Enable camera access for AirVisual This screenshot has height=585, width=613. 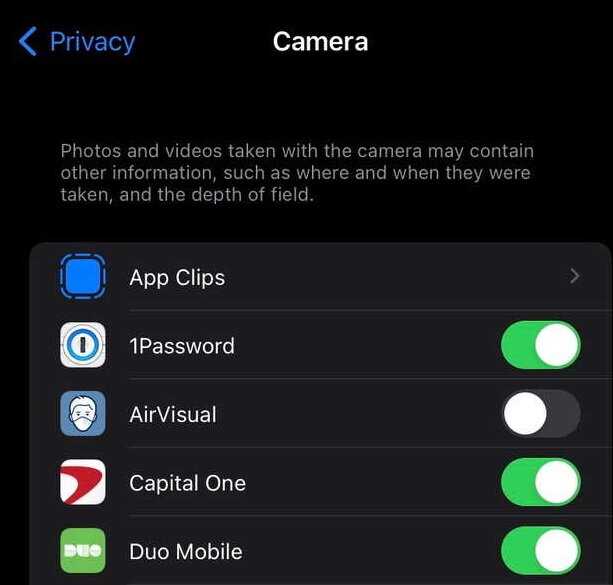[540, 414]
